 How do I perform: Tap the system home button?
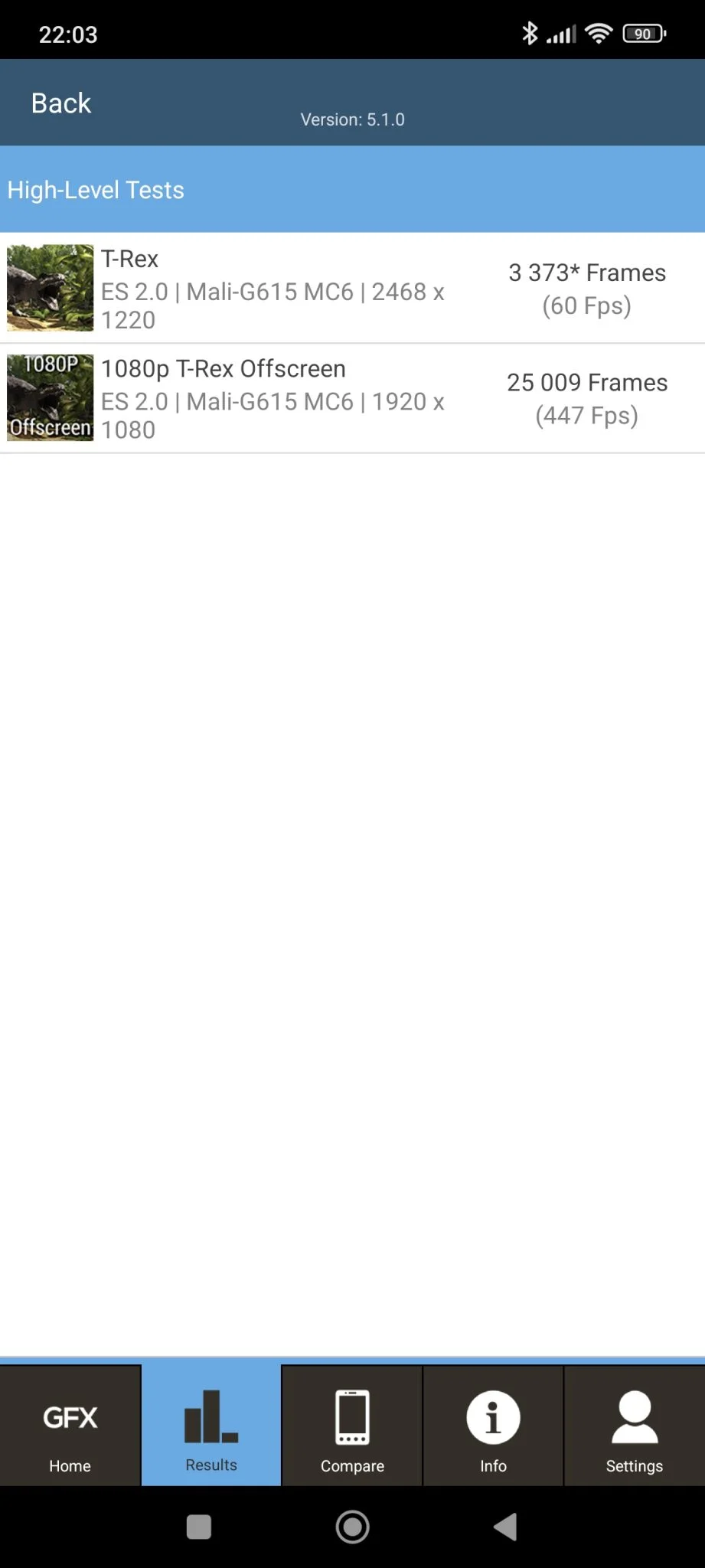pos(352,1527)
